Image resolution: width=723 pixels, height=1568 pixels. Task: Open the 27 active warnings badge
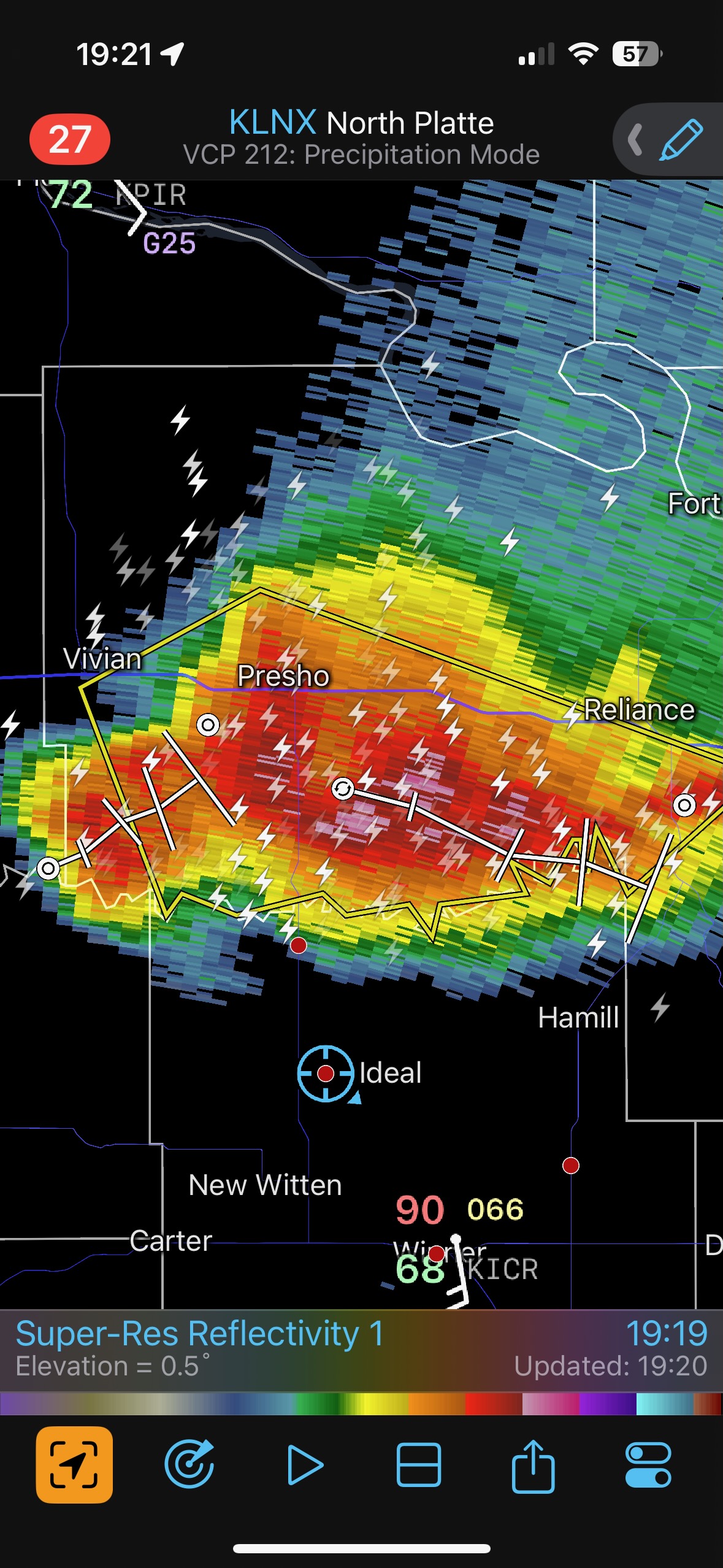tap(69, 139)
